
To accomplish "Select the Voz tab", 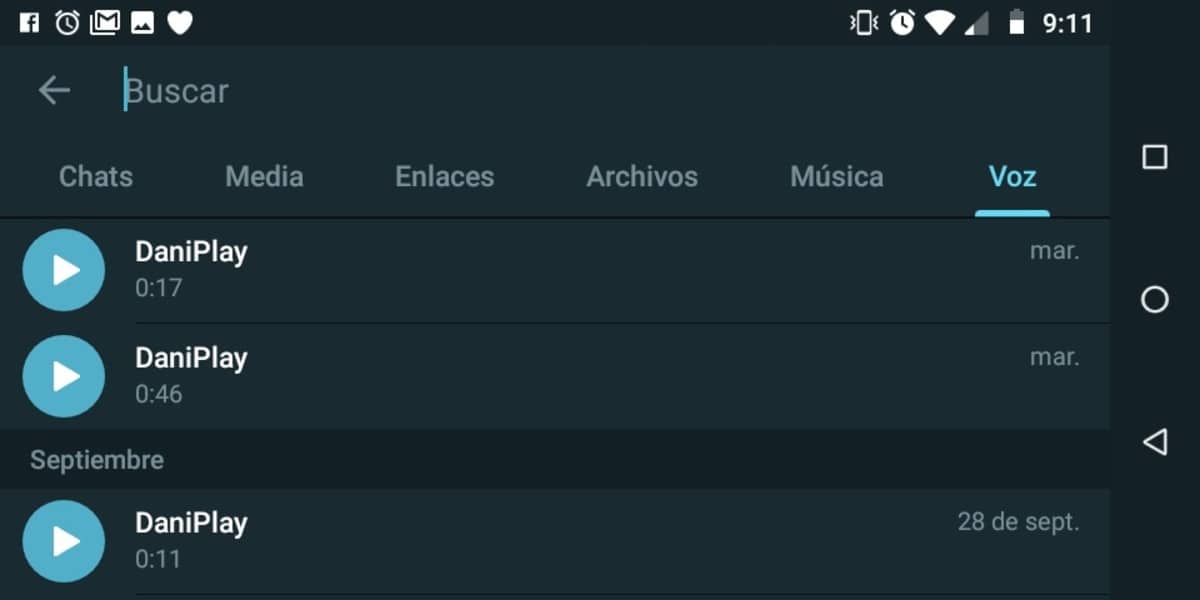I will point(1012,177).
